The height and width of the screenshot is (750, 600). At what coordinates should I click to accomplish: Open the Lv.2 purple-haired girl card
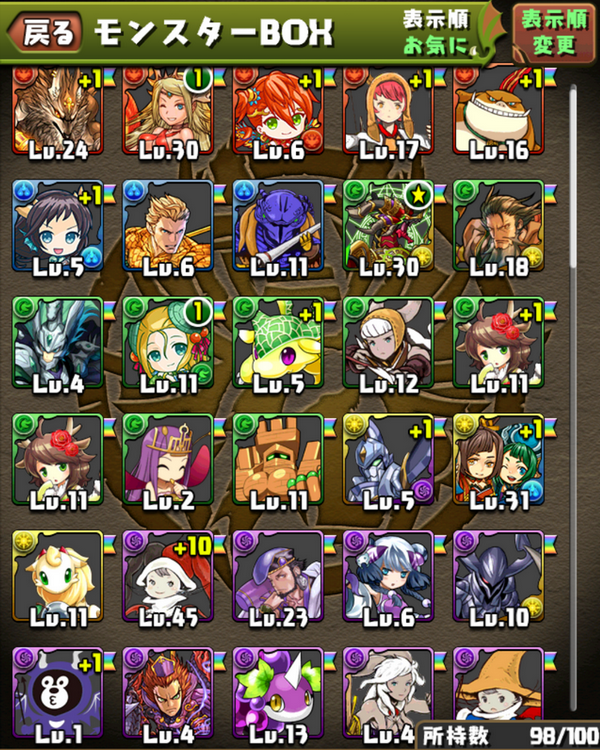(x=166, y=458)
